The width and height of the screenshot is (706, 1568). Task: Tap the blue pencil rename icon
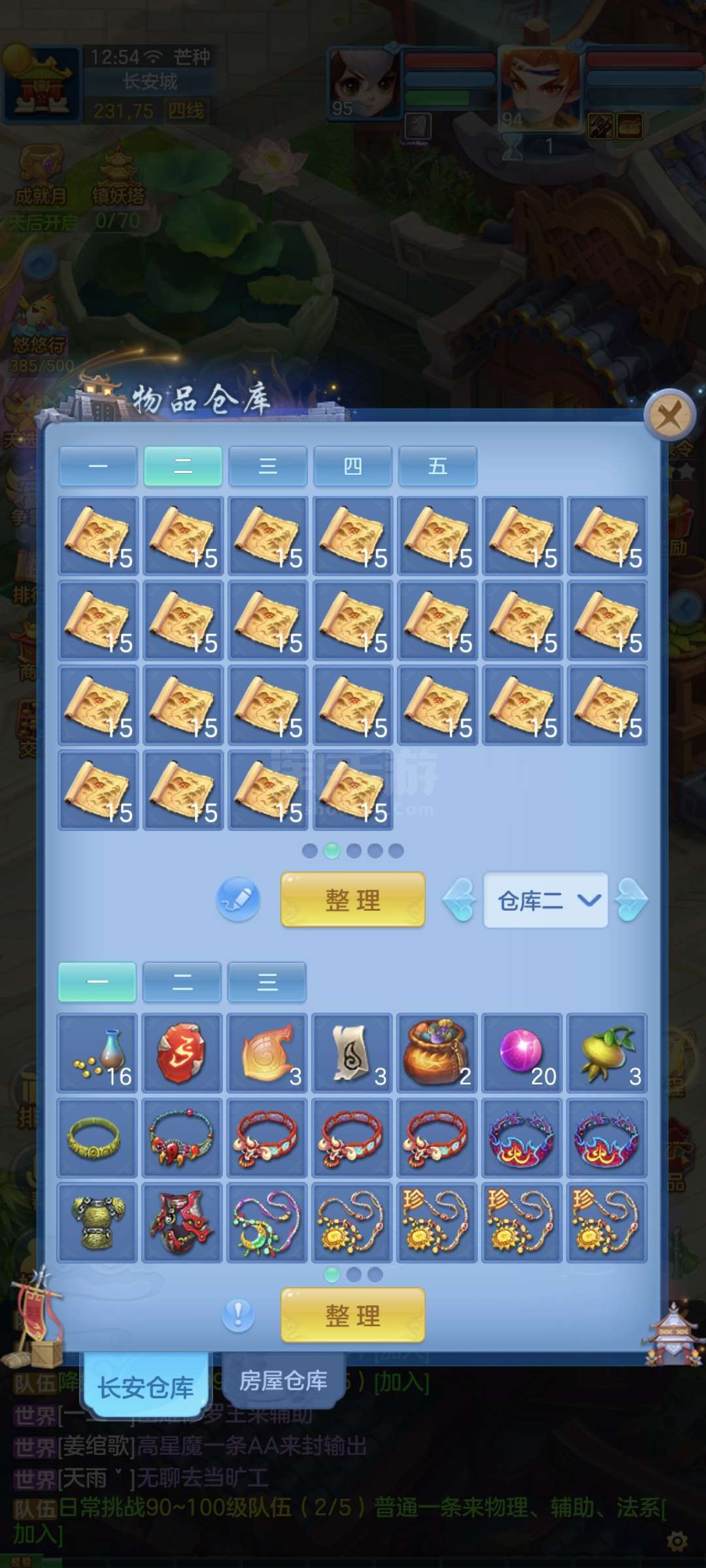click(239, 900)
